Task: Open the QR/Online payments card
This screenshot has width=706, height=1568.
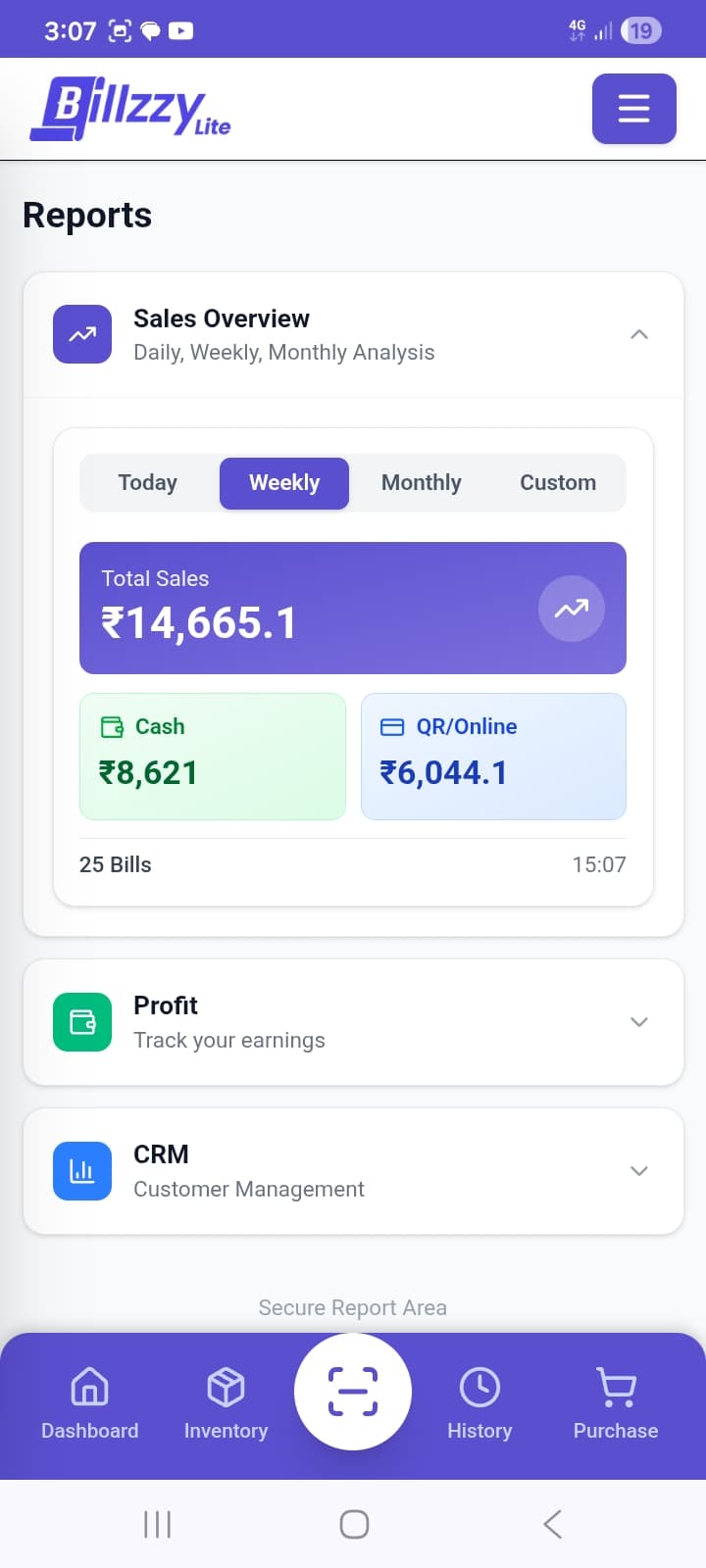Action: pos(493,756)
